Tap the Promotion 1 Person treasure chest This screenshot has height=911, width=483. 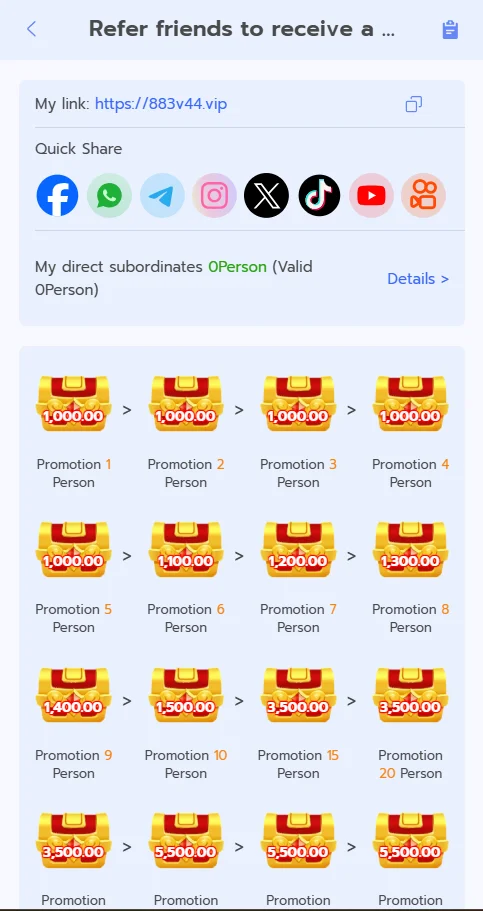73,403
